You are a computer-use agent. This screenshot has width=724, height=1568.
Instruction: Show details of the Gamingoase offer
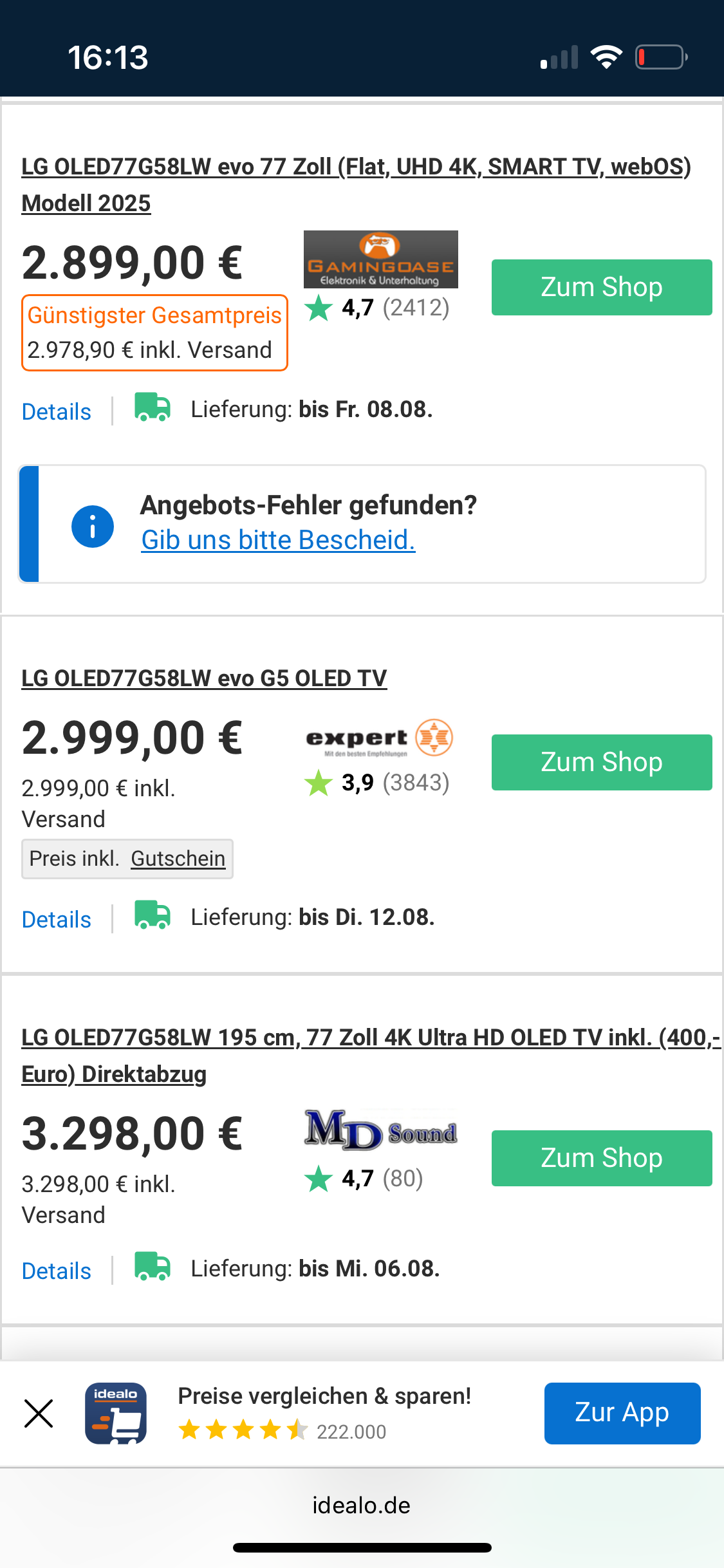(57, 412)
